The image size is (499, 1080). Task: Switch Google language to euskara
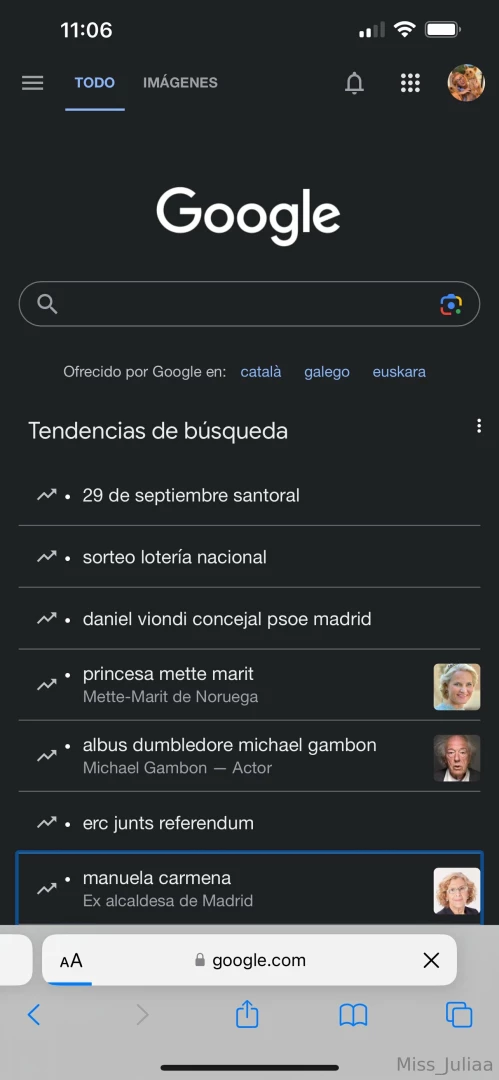click(399, 372)
